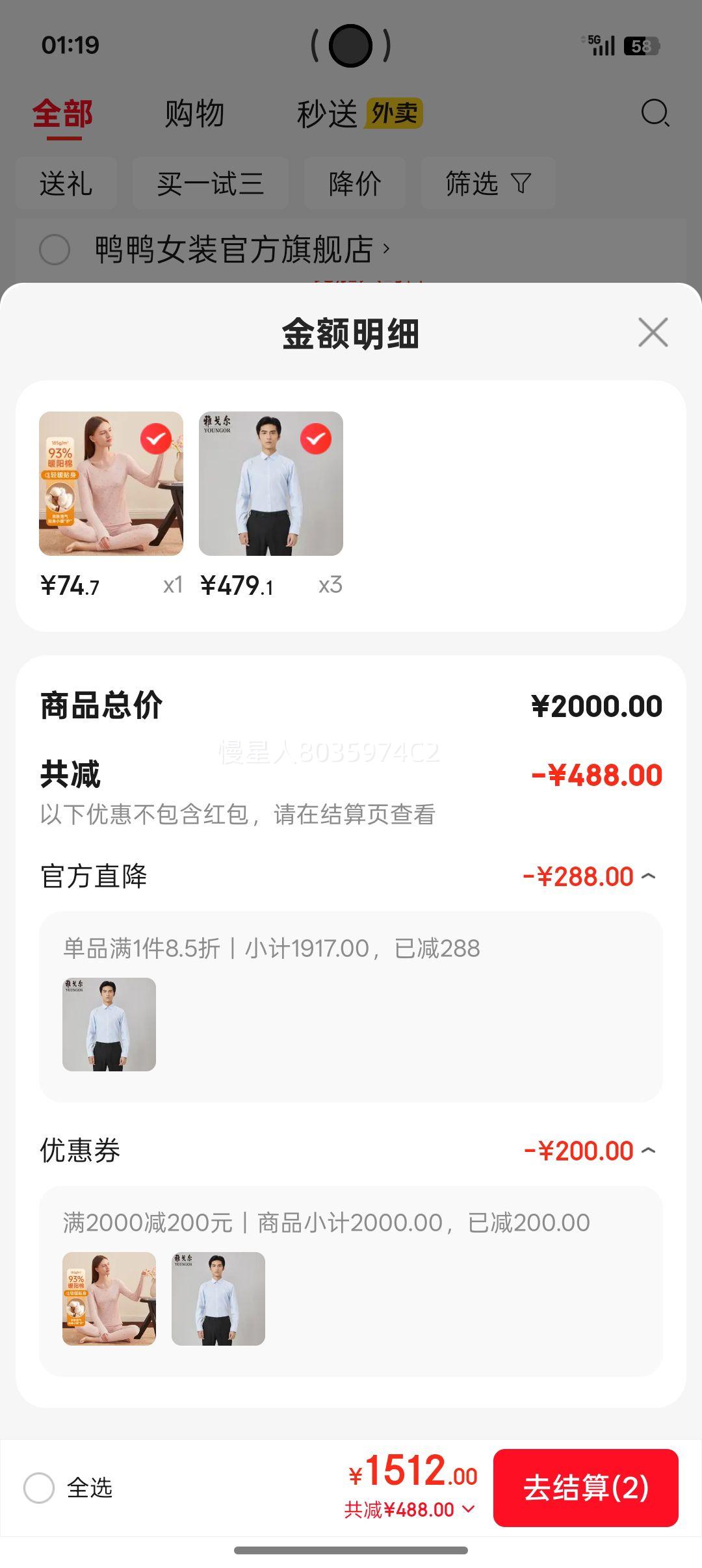Open the 筛选 filter options
The image size is (702, 1568).
point(487,183)
